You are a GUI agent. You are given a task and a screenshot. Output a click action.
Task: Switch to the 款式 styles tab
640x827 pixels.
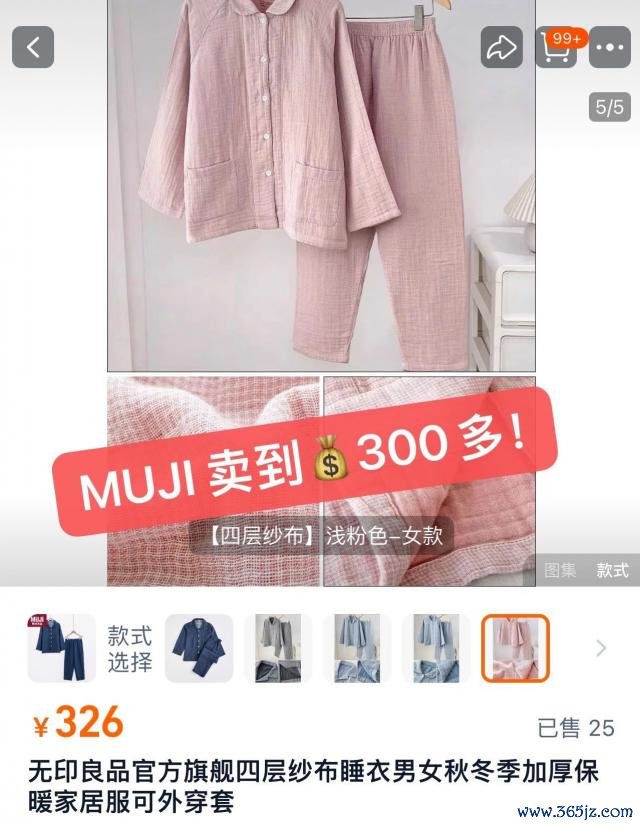point(612,570)
